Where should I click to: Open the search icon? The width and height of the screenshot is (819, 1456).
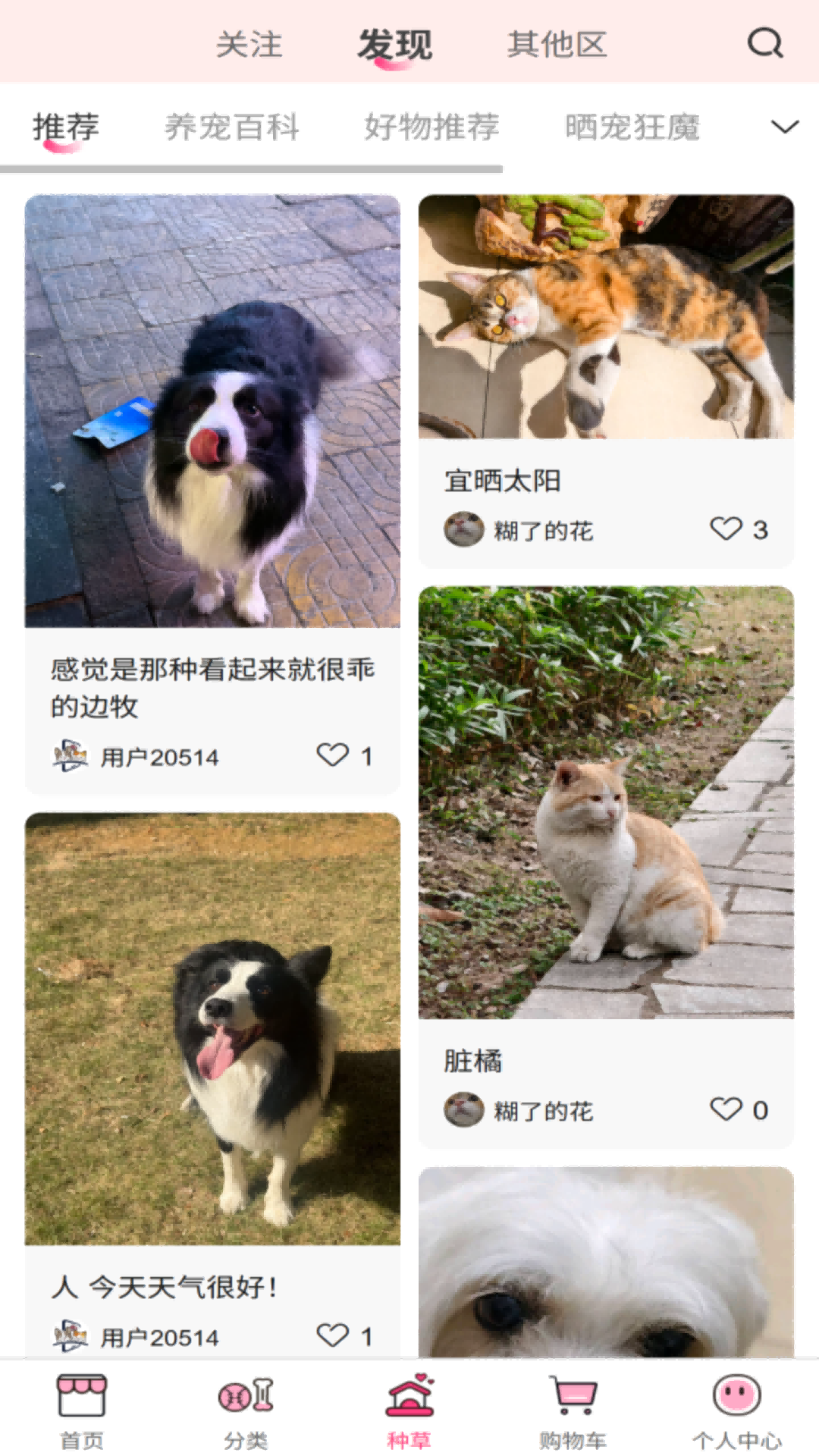tap(764, 43)
